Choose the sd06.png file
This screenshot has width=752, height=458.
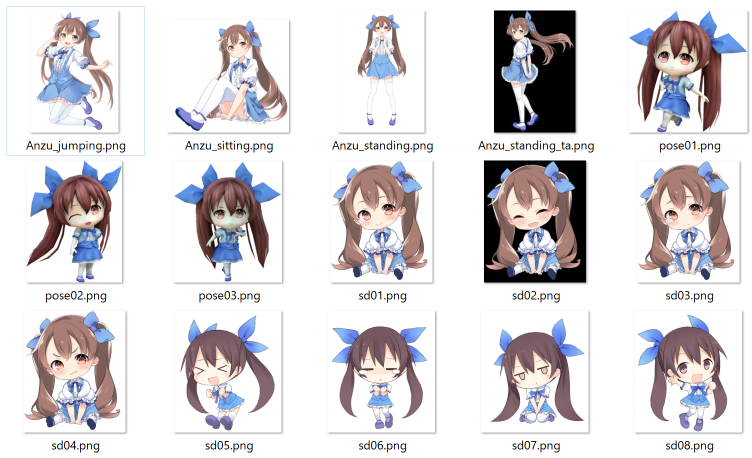(382, 372)
